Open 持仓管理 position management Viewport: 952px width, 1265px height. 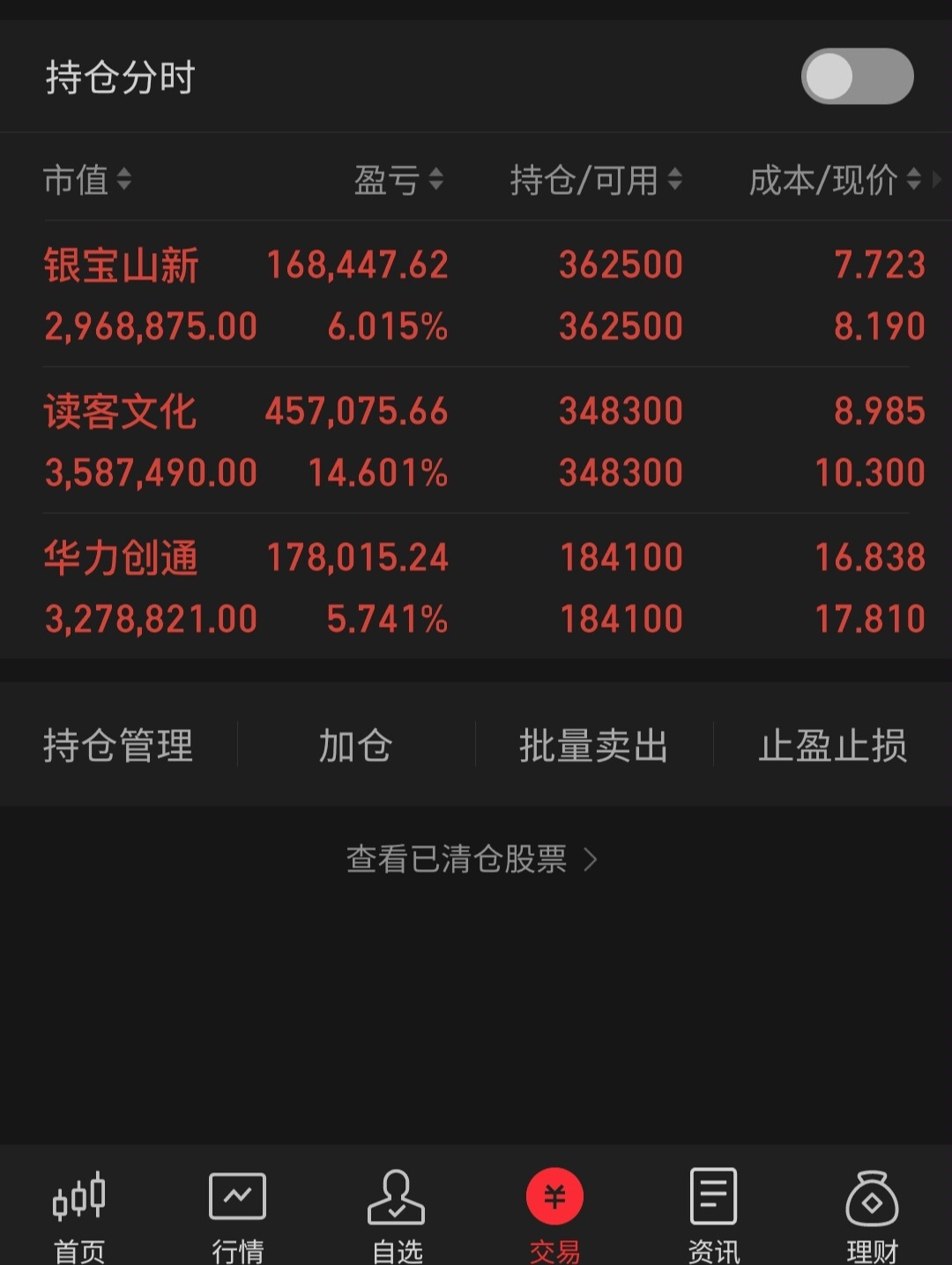(119, 746)
